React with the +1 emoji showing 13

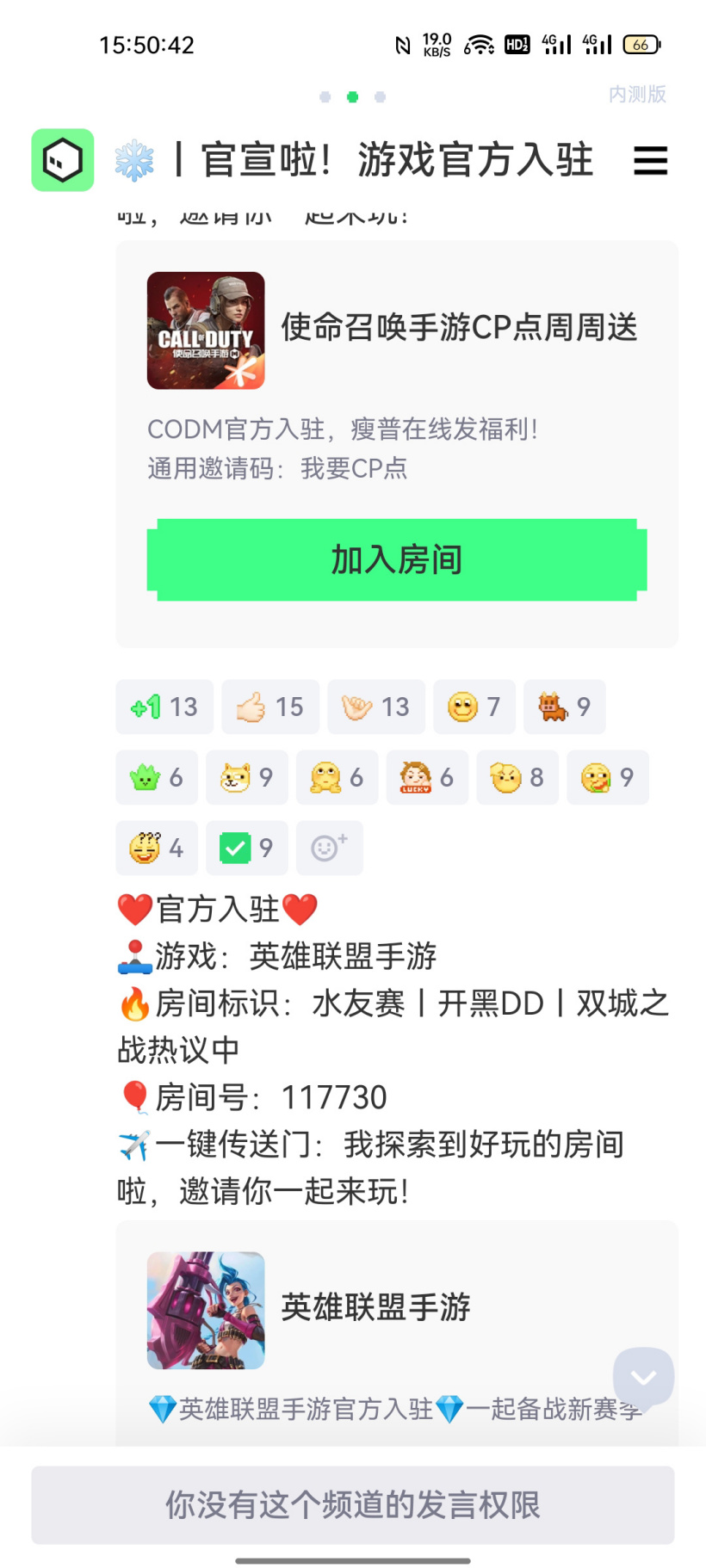pyautogui.click(x=164, y=707)
